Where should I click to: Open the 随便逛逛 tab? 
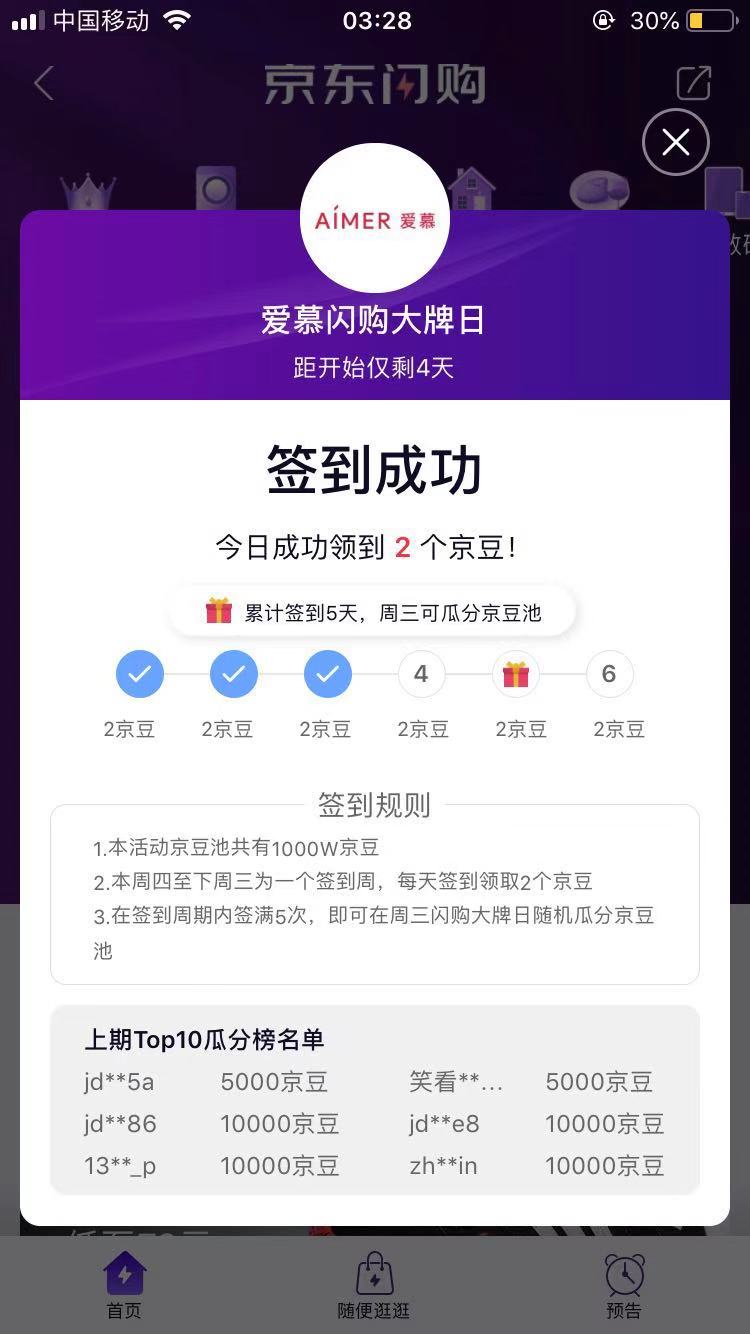tap(374, 1286)
